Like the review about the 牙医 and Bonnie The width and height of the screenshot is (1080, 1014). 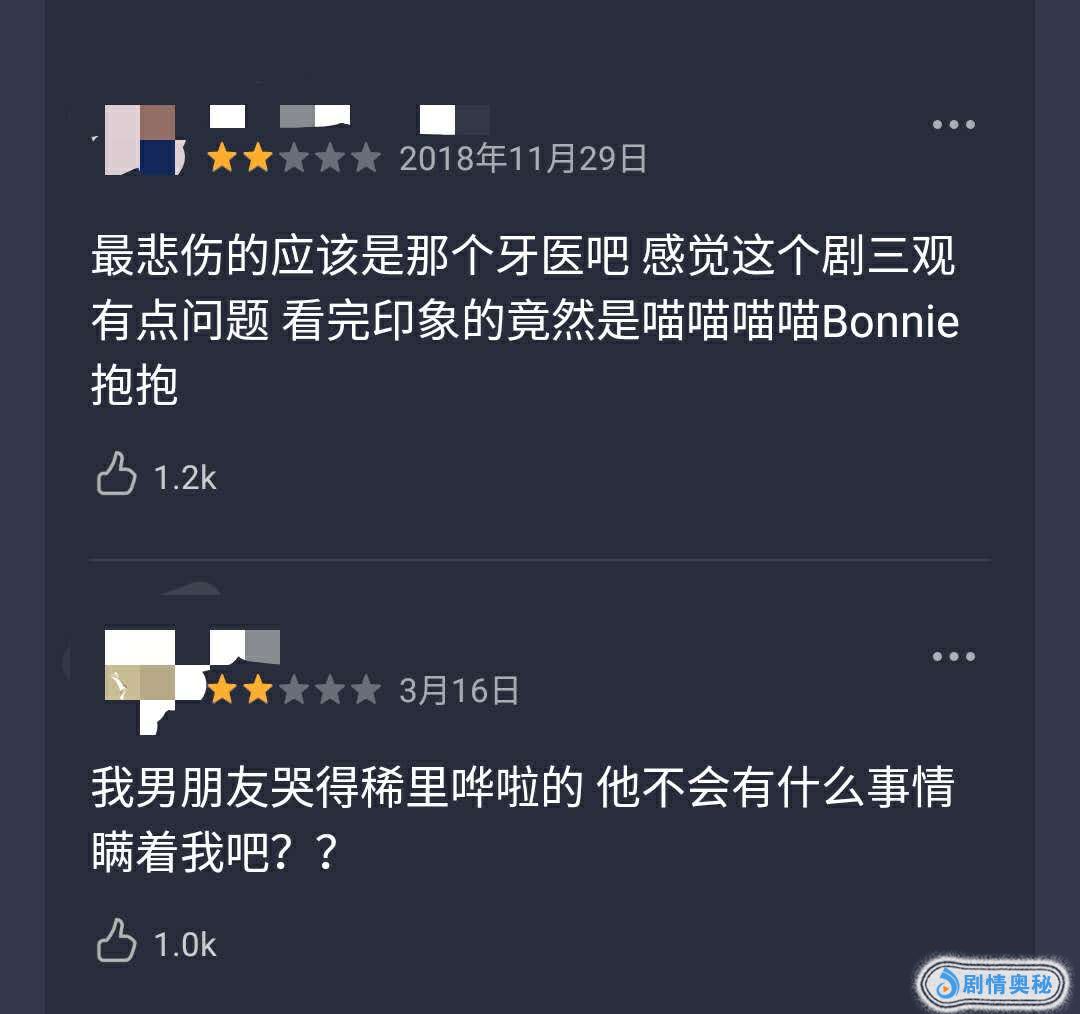[x=116, y=474]
